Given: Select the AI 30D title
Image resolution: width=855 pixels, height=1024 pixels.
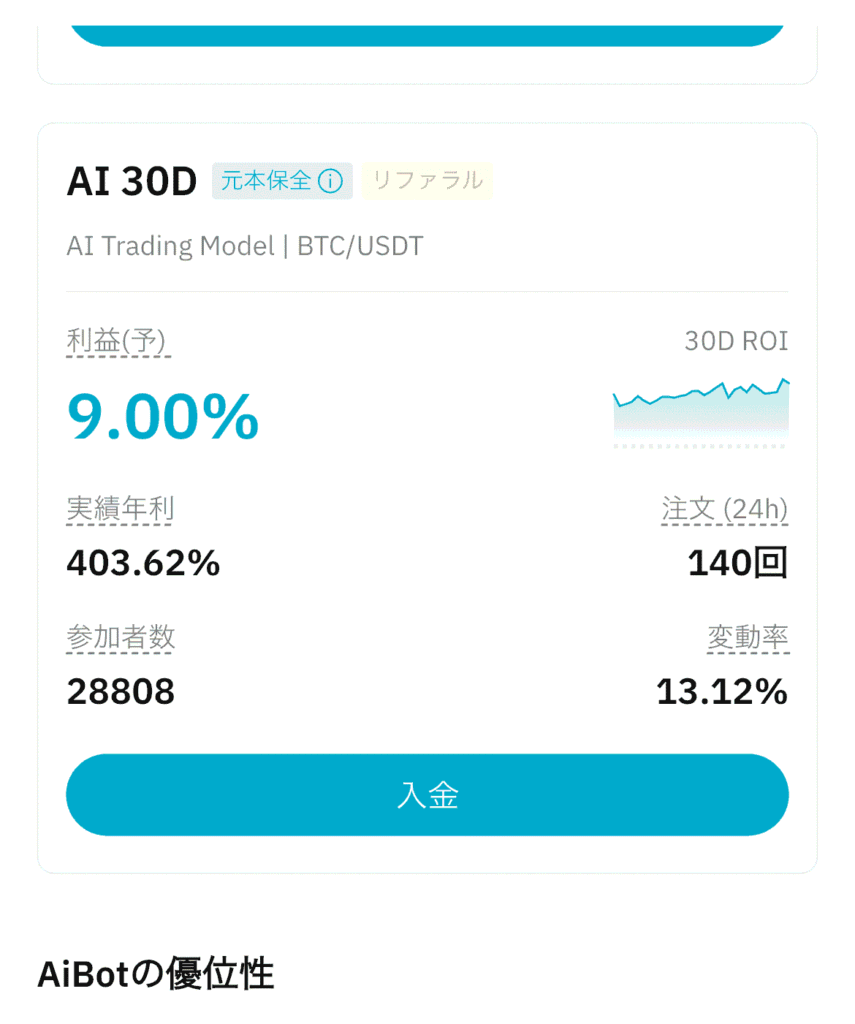Looking at the screenshot, I should coord(131,180).
